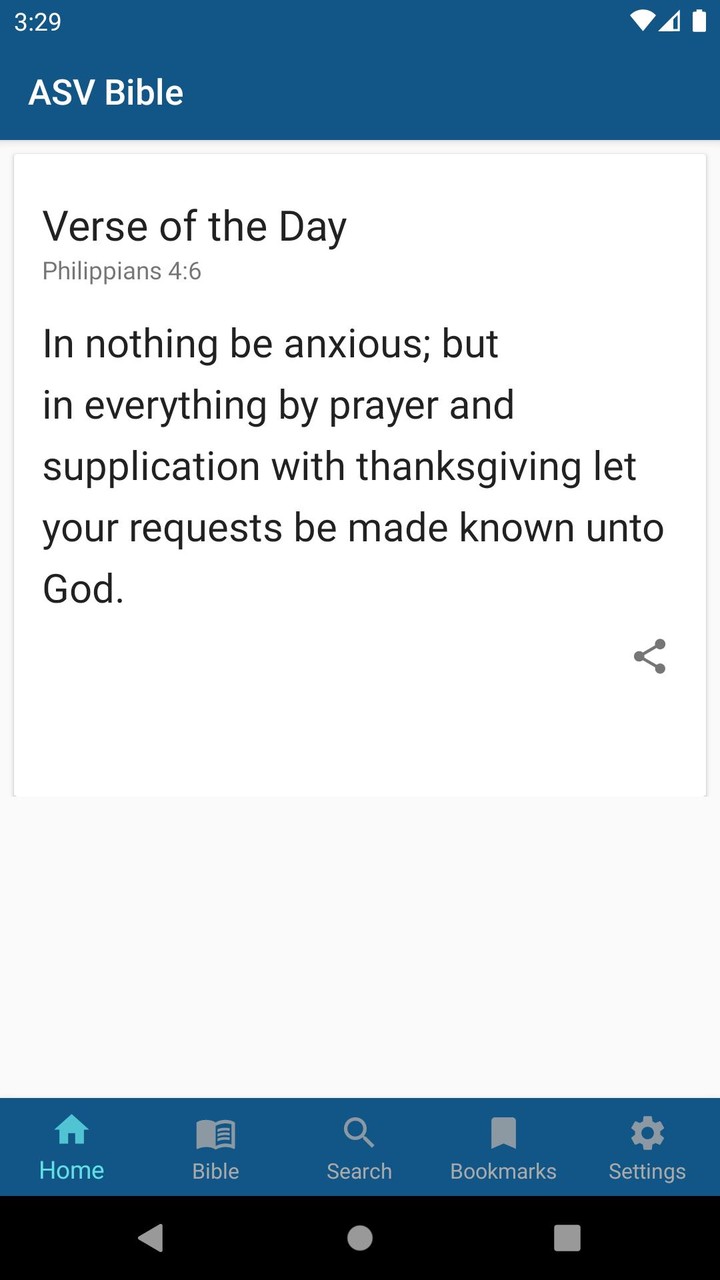Share the Verse of the Day
The height and width of the screenshot is (1280, 720).
coord(650,656)
